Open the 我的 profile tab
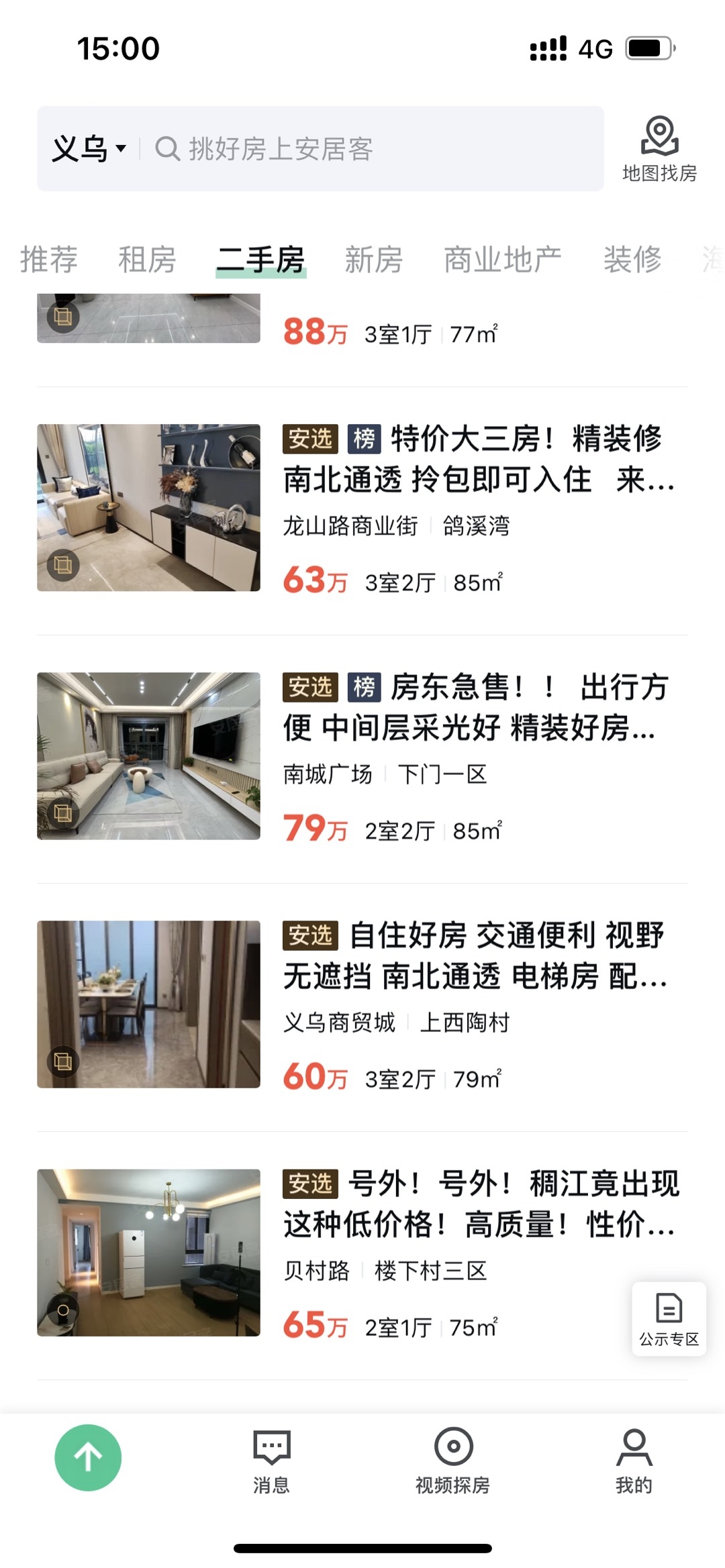This screenshot has width=725, height=1568. [634, 1461]
